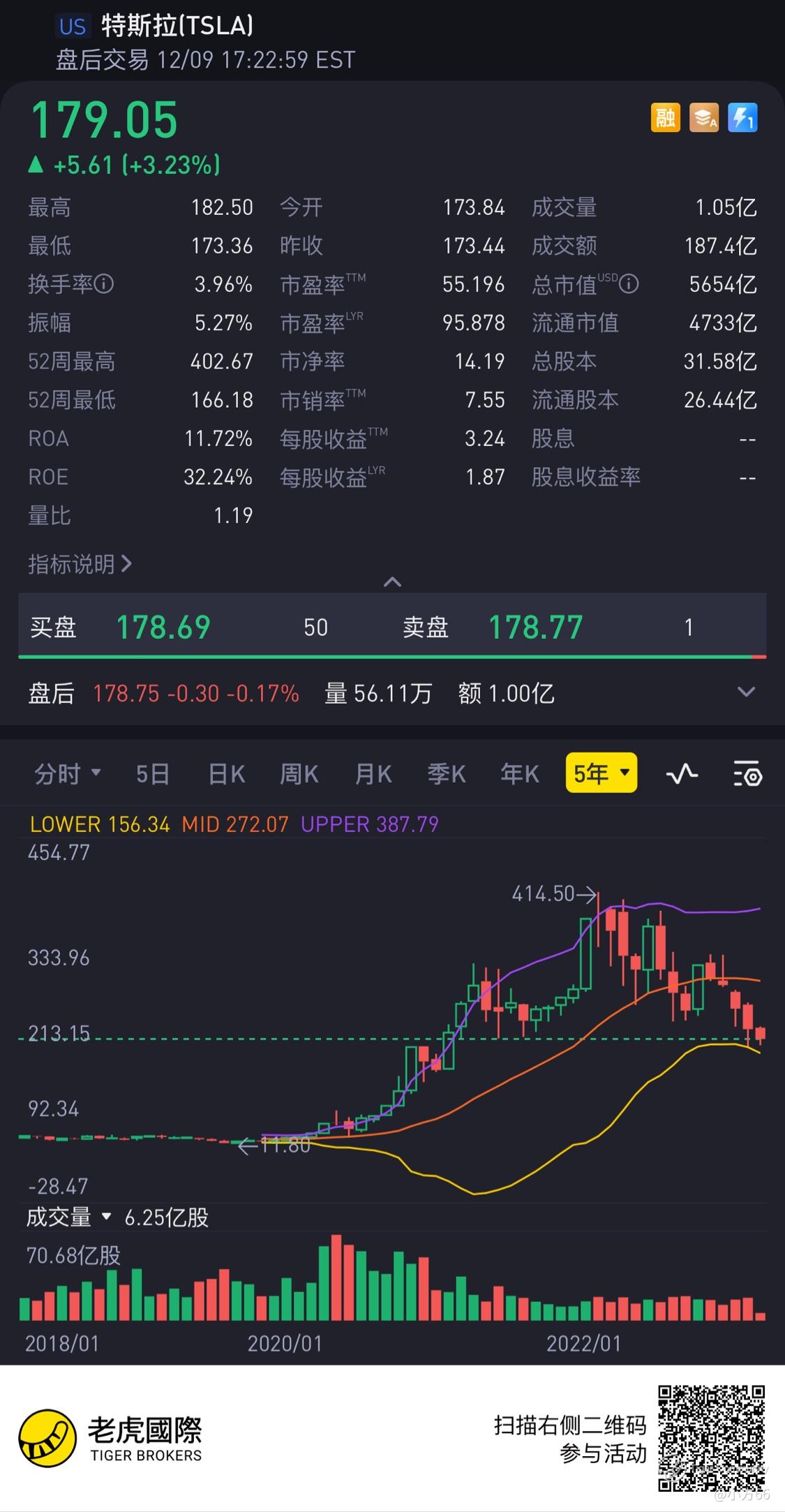Open the 5年 range dropdown
This screenshot has width=785, height=1512.
(x=601, y=773)
